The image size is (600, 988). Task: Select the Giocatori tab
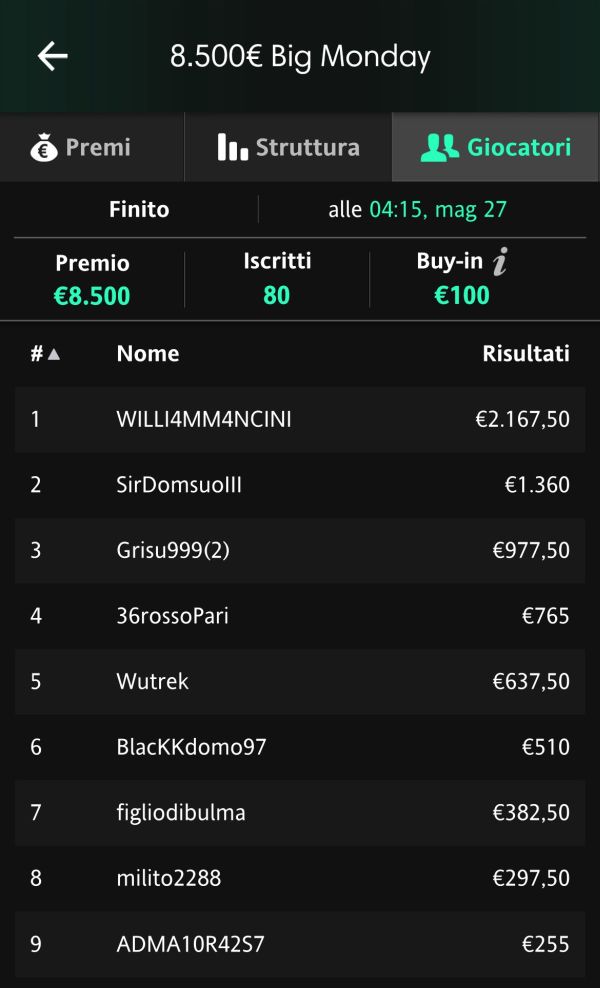[x=496, y=147]
